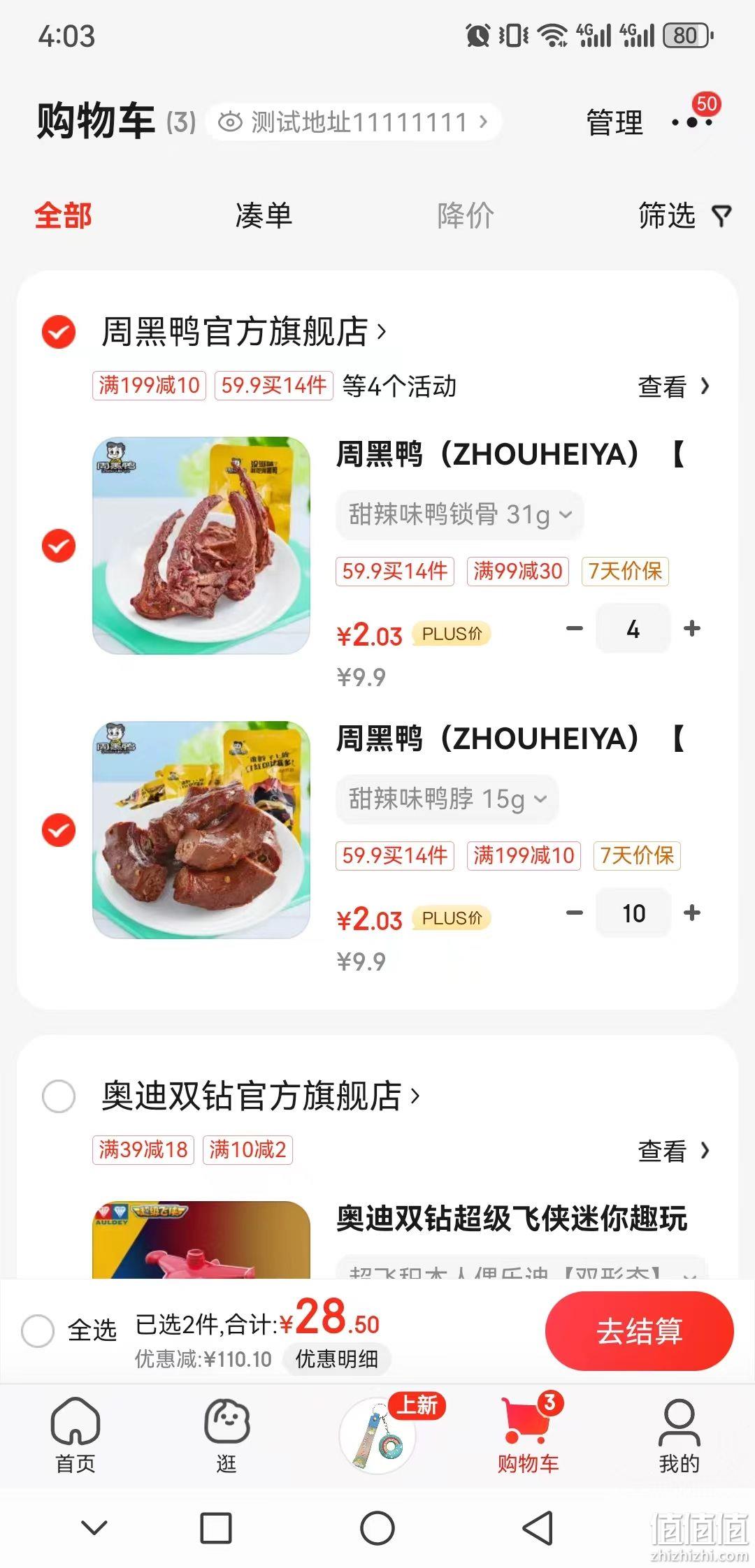Switch to the 凑单 tab

point(264,215)
